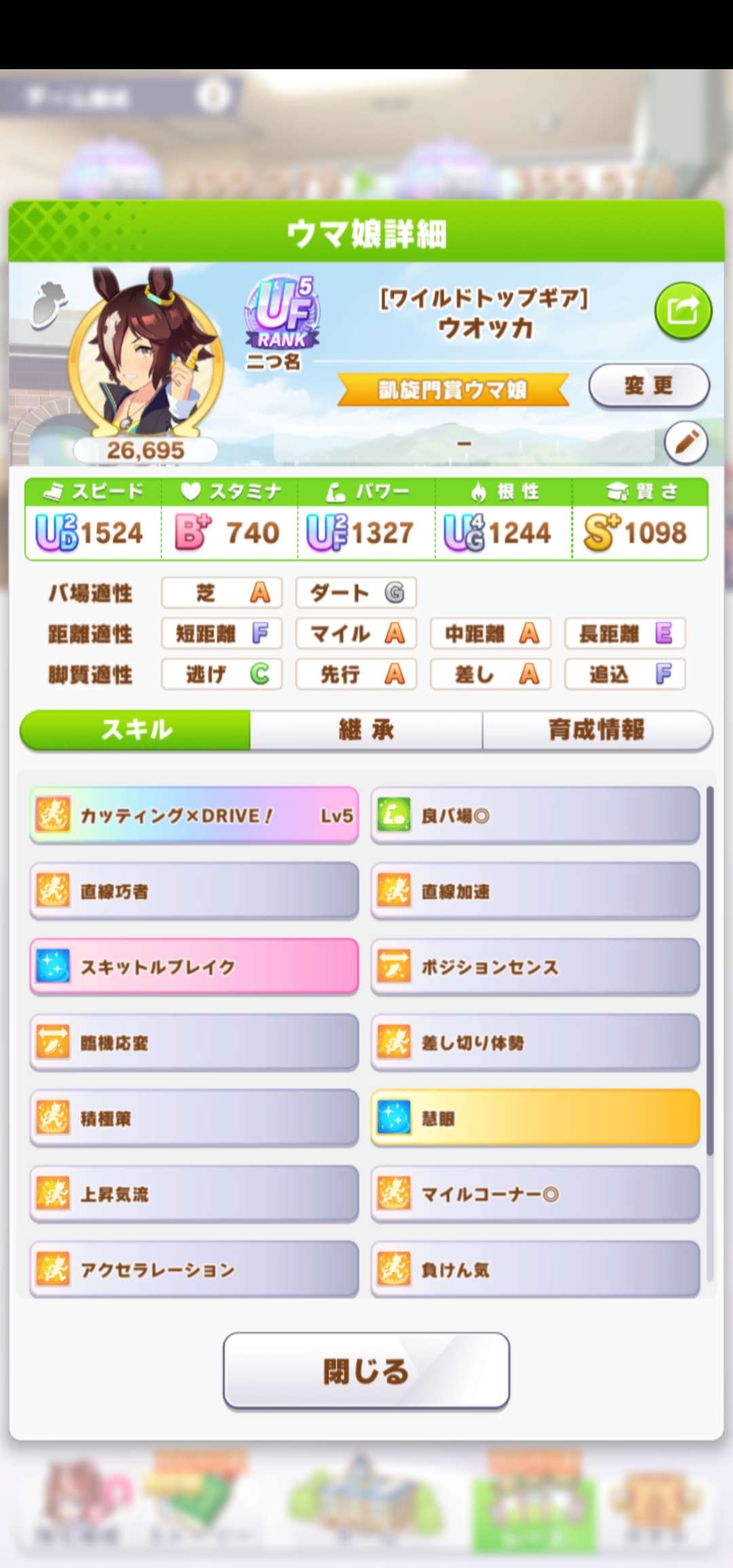Switch to the 継承 tab
The width and height of the screenshot is (733, 1568).
(x=366, y=730)
